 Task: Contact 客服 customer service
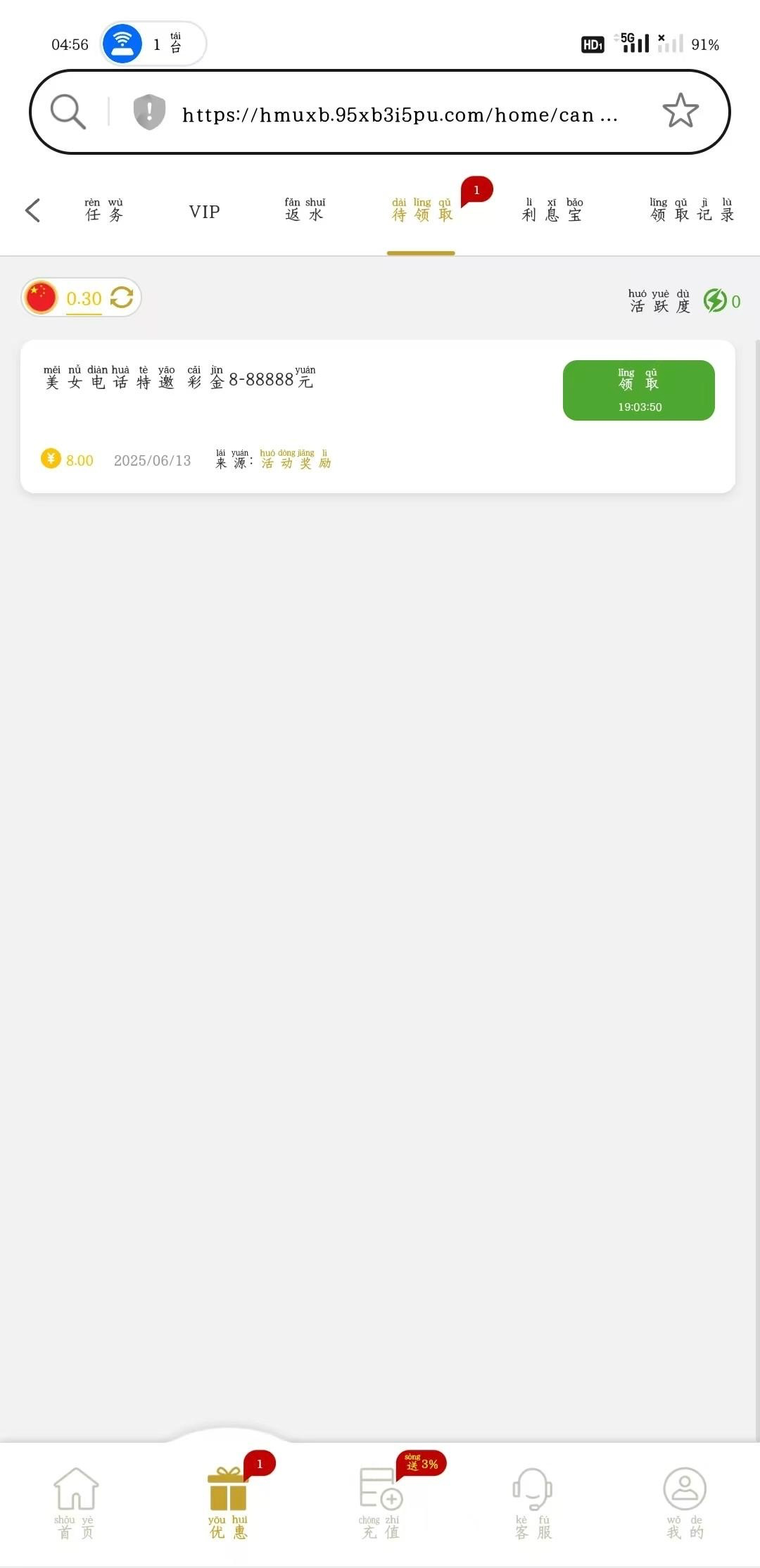coord(533,1503)
